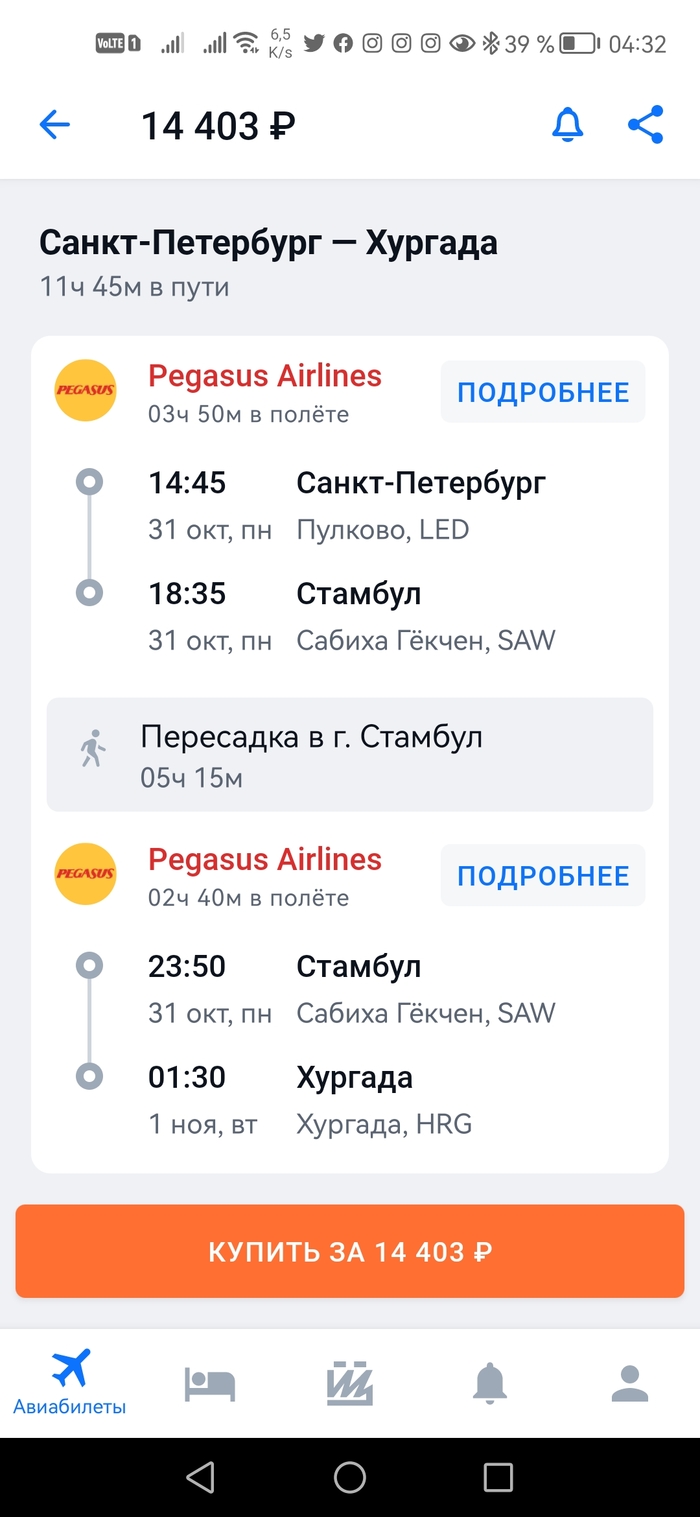Switch to the profile tab
The image size is (700, 1517).
click(630, 1383)
